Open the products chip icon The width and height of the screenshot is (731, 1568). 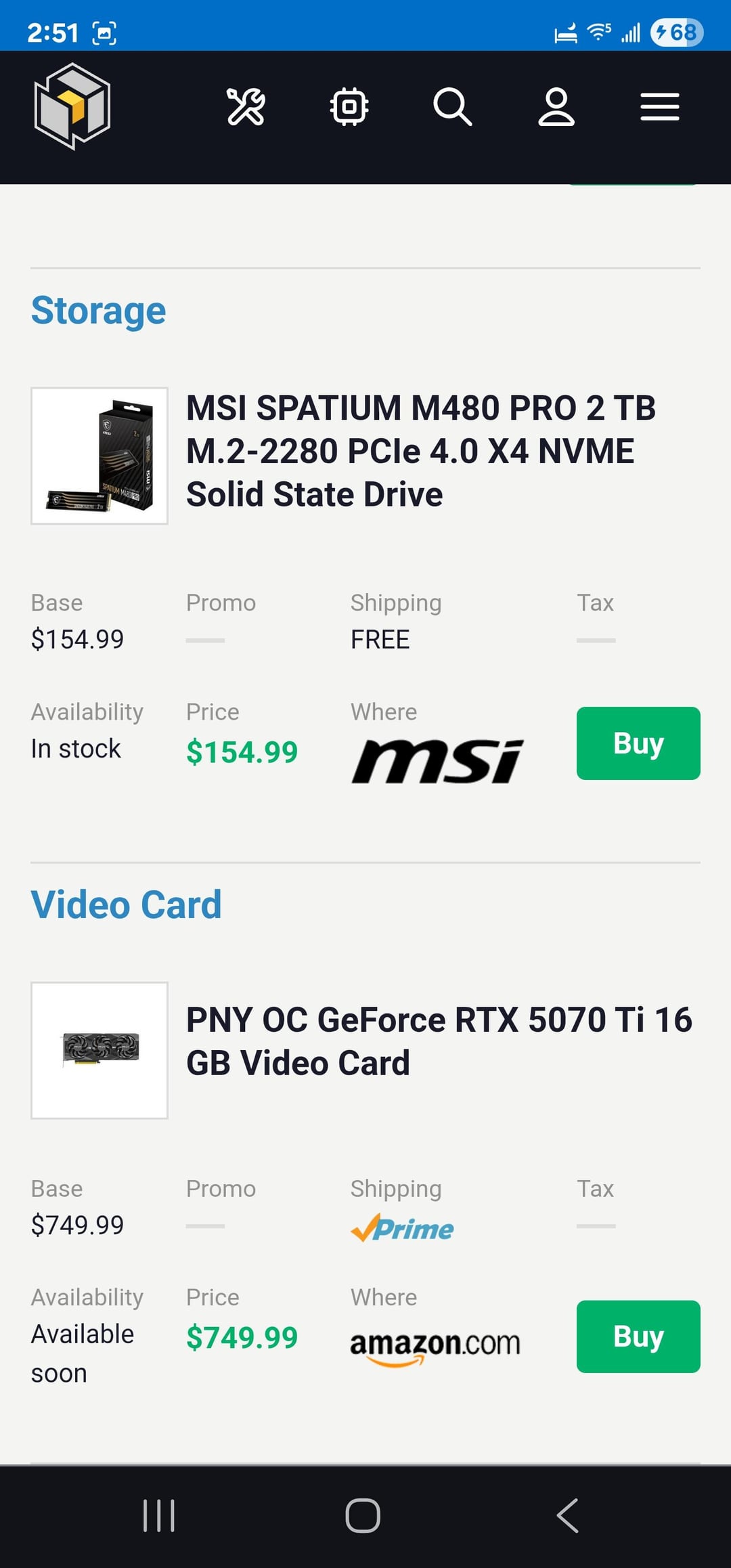[349, 106]
